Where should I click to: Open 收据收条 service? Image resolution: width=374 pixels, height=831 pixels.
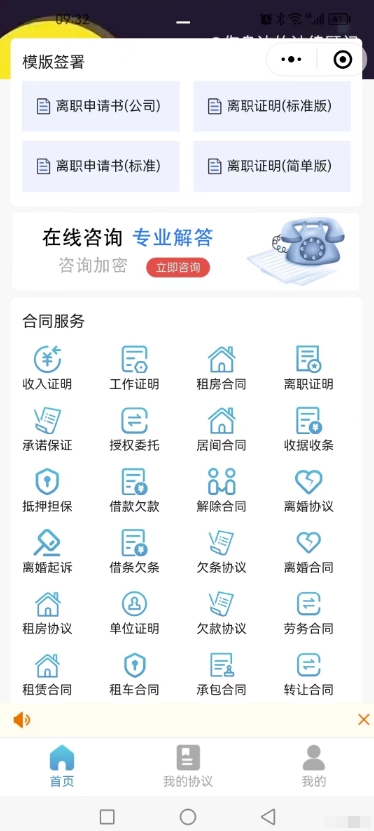(309, 429)
